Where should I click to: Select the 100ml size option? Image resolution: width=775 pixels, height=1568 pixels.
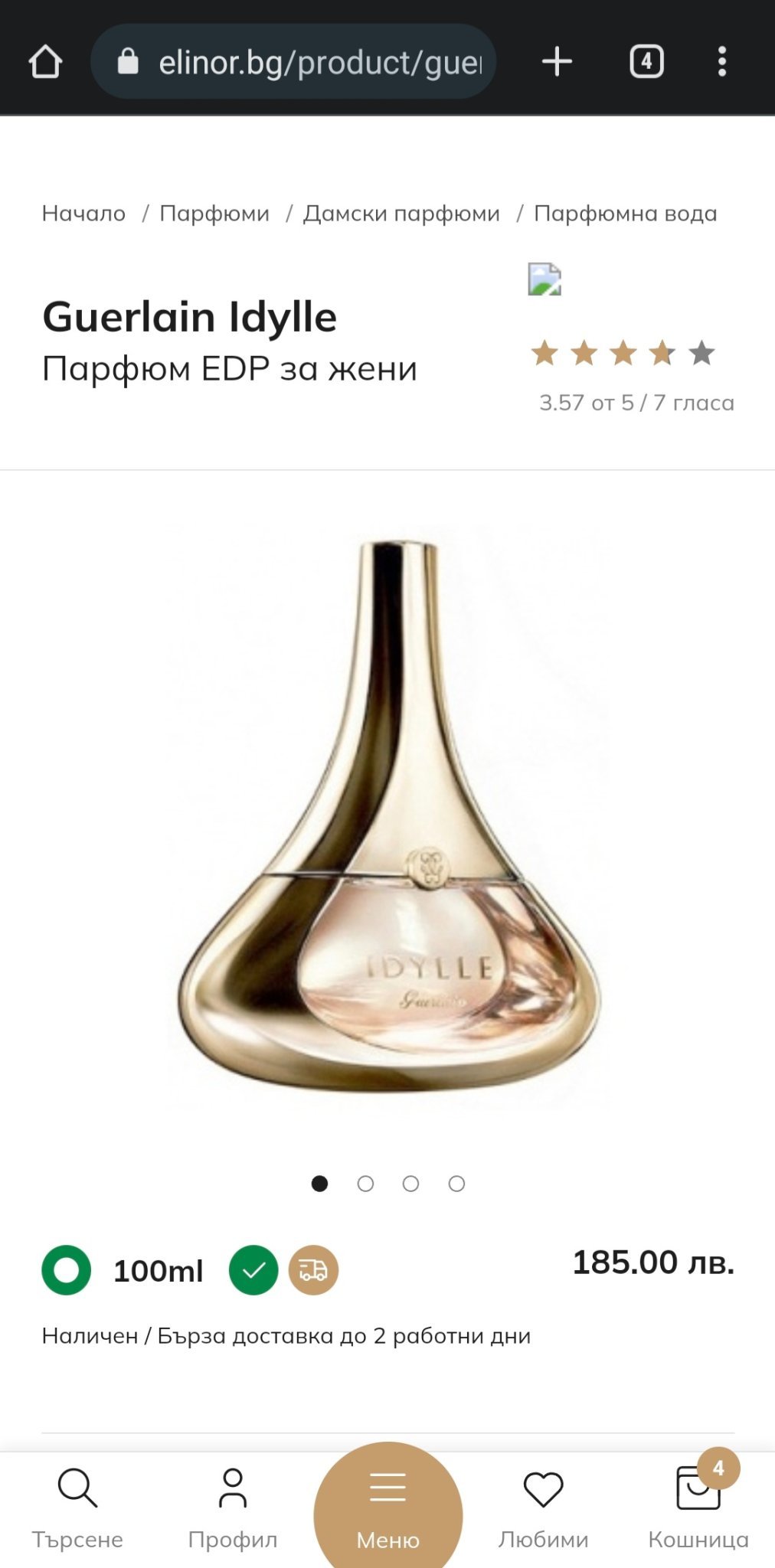coord(67,1270)
